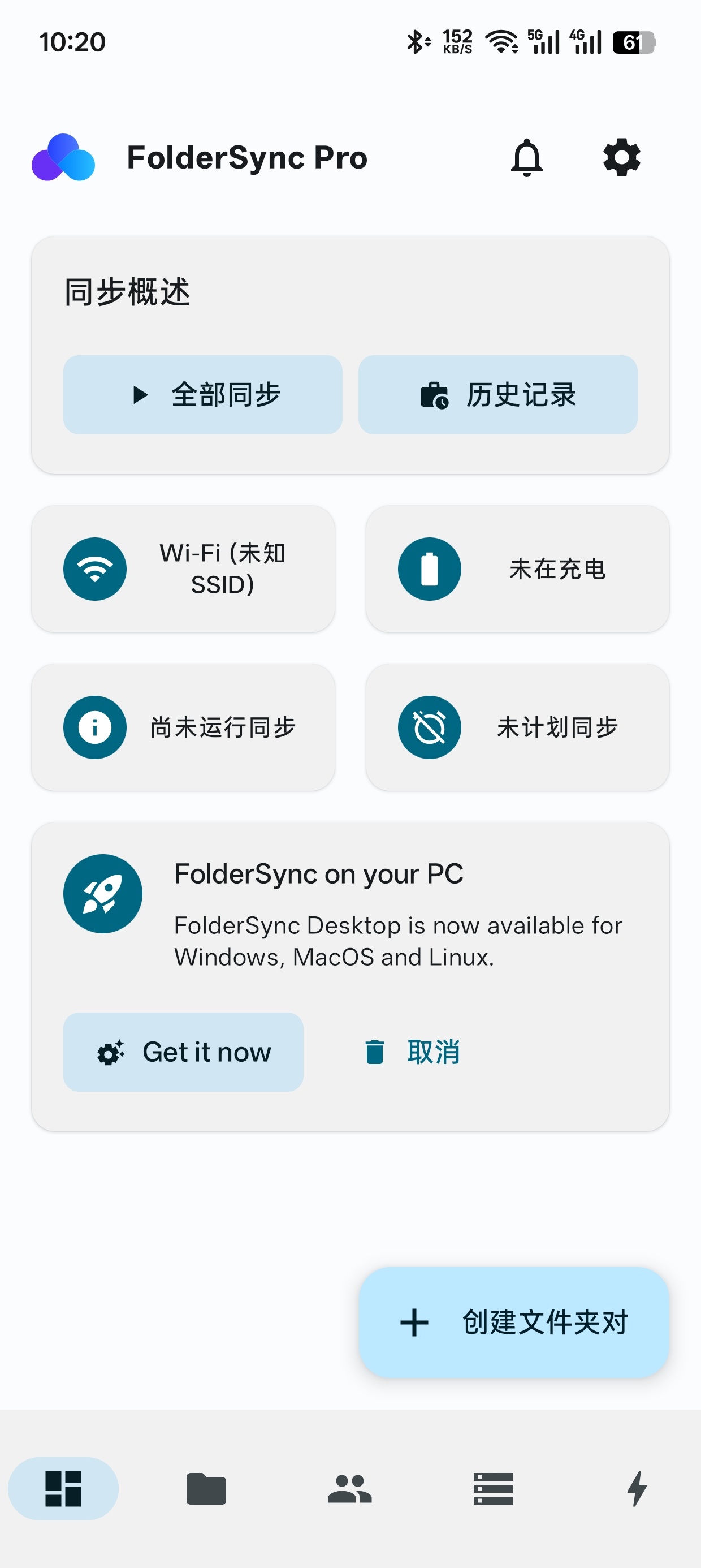
Task: Switch to the lightning bolt tab
Action: point(637,1488)
